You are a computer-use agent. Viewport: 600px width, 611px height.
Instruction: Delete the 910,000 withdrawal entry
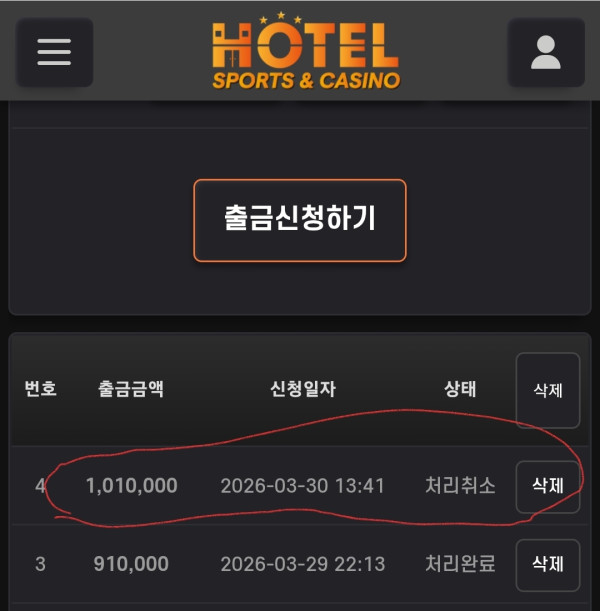click(x=547, y=564)
